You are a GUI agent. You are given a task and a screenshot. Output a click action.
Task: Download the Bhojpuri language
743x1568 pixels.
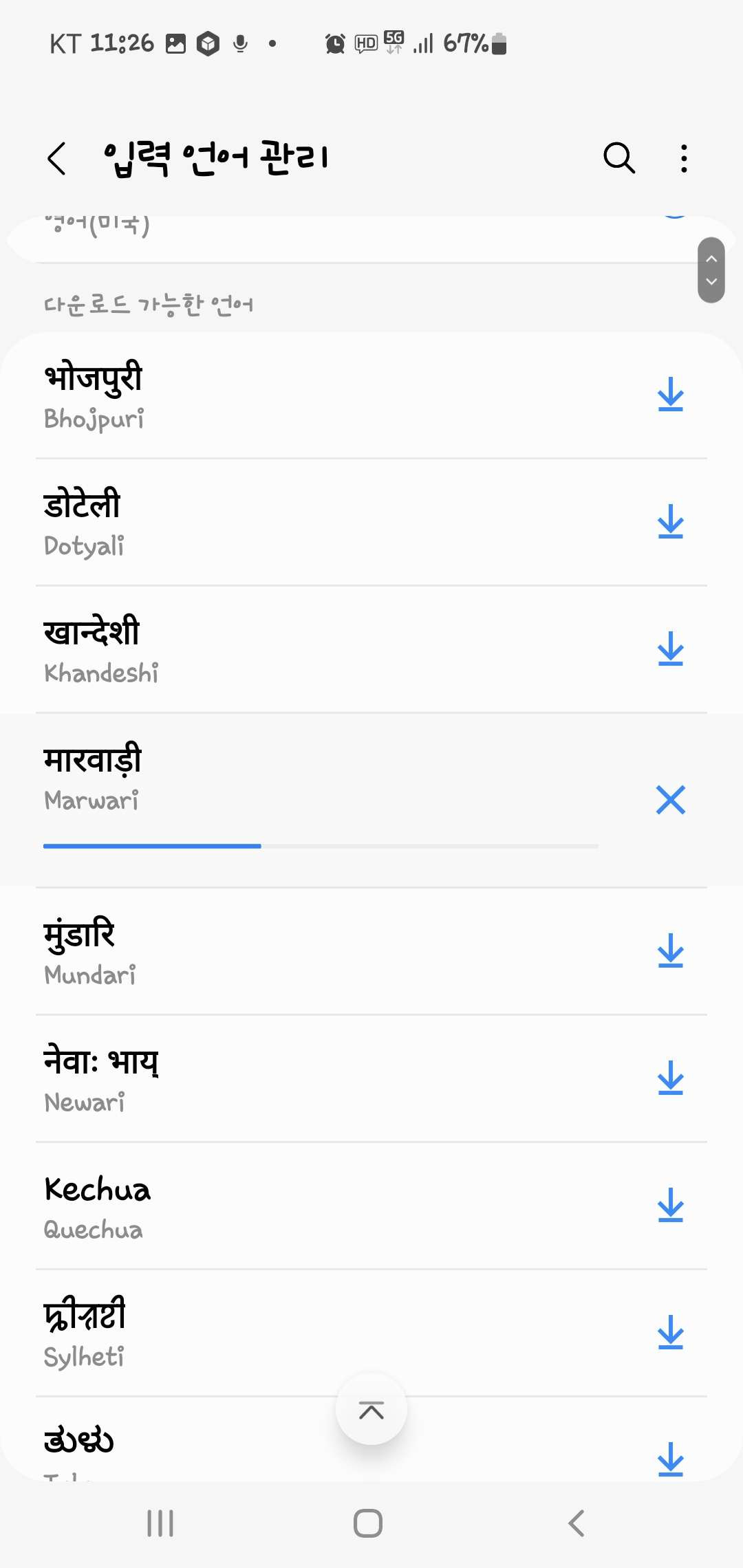[x=670, y=395]
